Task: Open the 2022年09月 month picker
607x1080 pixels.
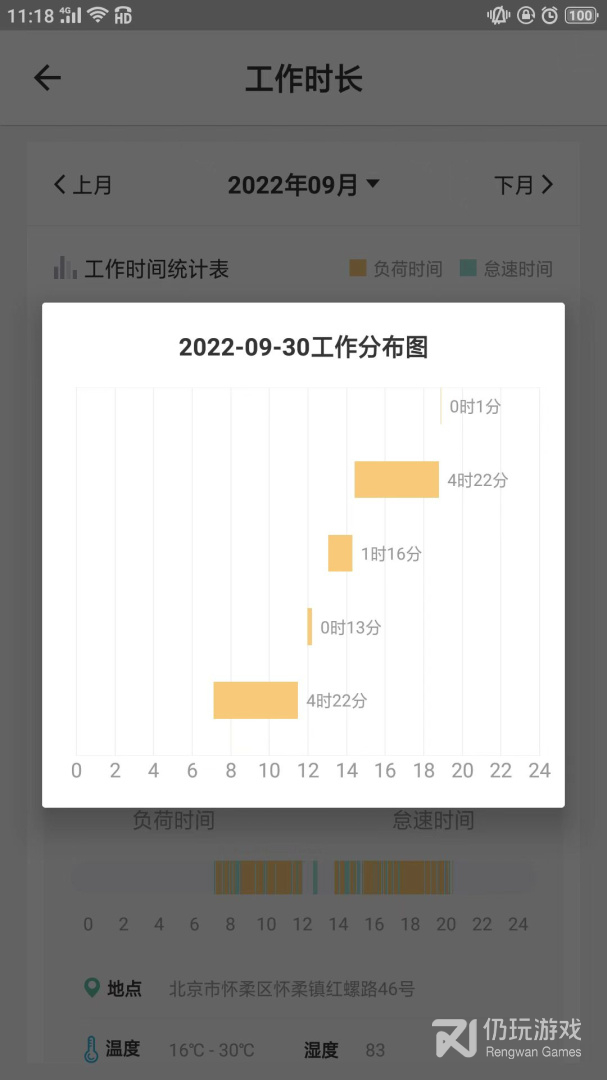Action: 303,185
